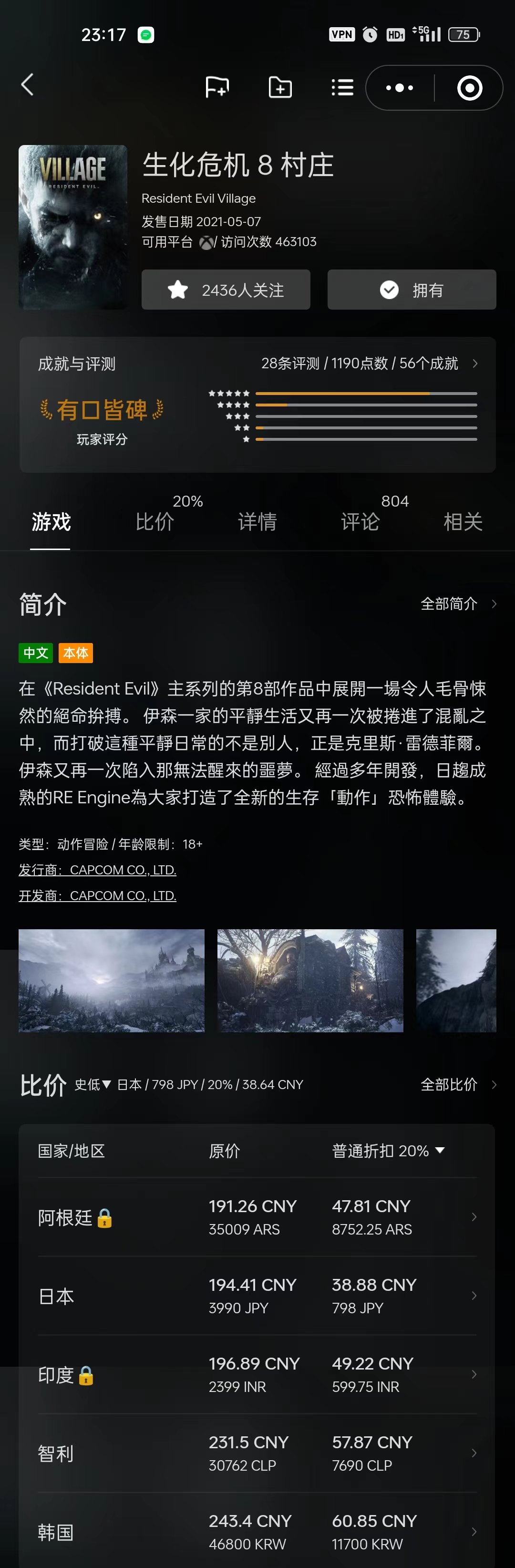Open 全部比价 full price comparison
This screenshot has height=1568, width=515.
click(458, 1084)
